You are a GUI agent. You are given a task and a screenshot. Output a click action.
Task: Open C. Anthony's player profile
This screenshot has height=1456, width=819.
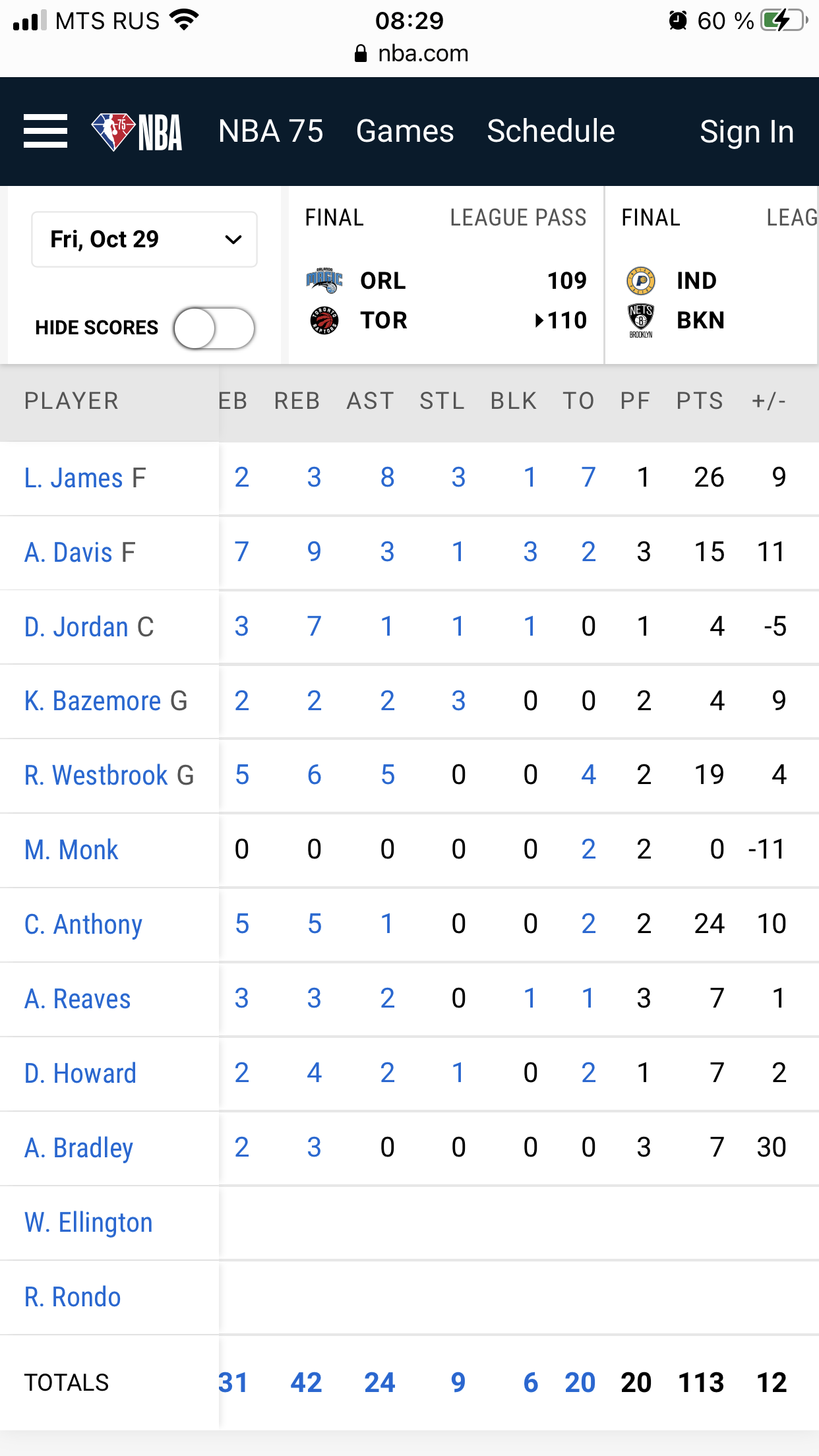coord(84,925)
